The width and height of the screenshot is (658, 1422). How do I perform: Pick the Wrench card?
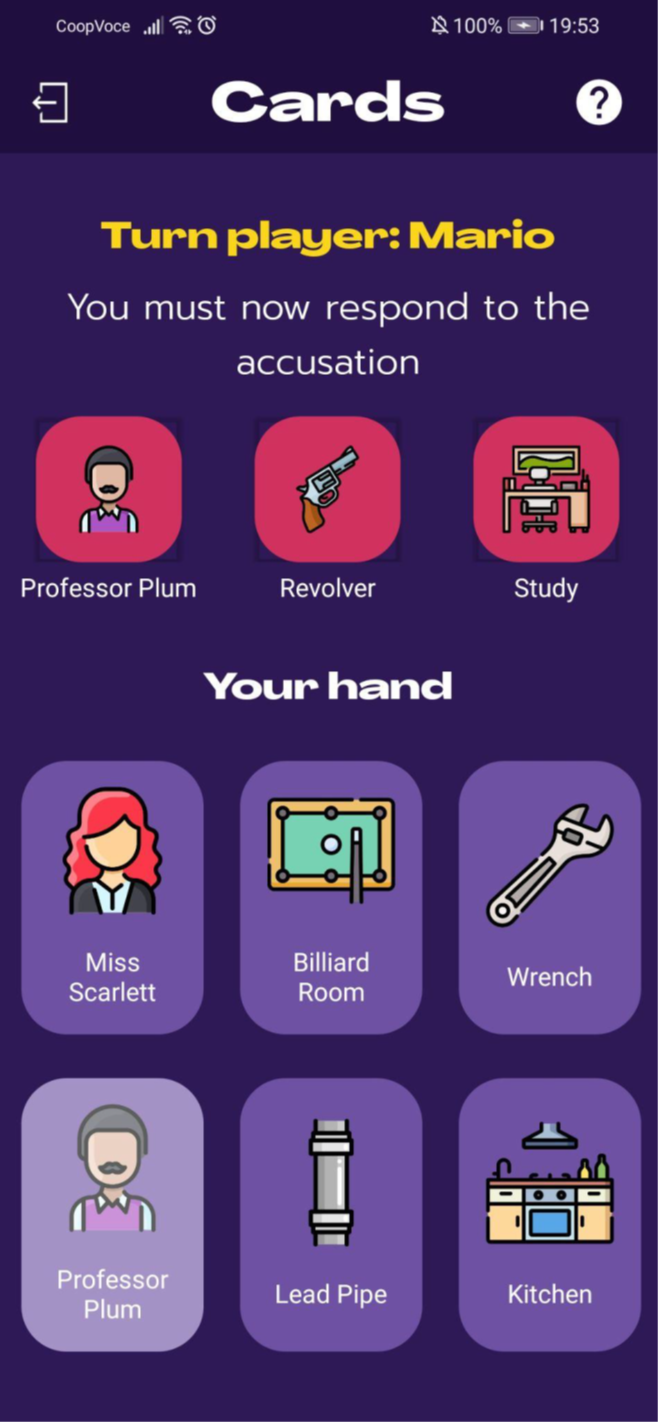[x=550, y=897]
